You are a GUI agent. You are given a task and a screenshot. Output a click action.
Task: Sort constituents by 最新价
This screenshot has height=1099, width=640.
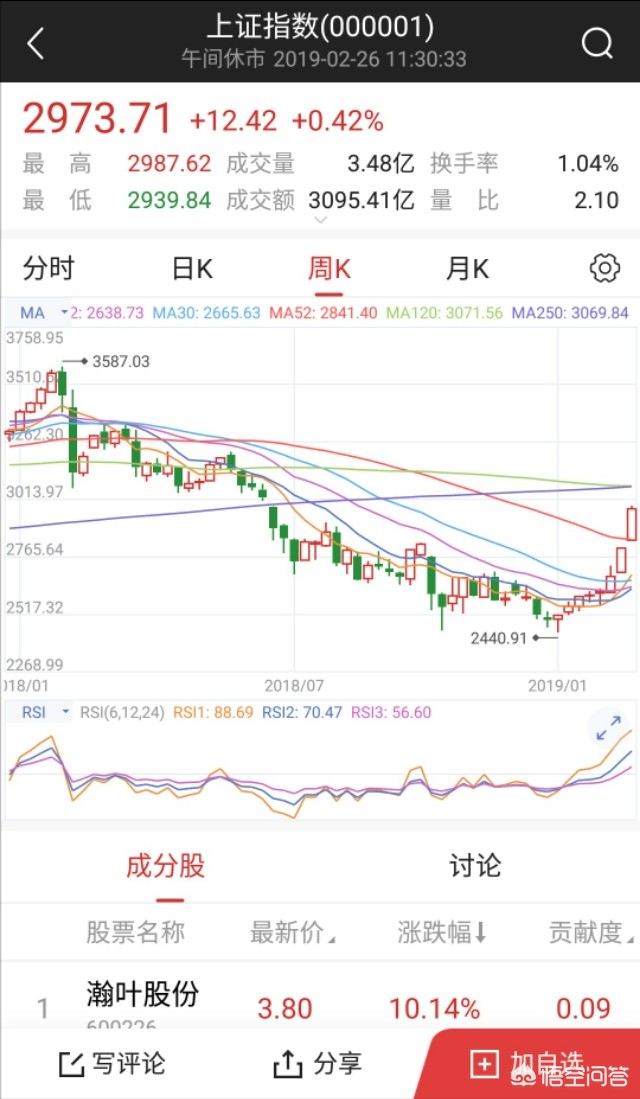pos(292,933)
